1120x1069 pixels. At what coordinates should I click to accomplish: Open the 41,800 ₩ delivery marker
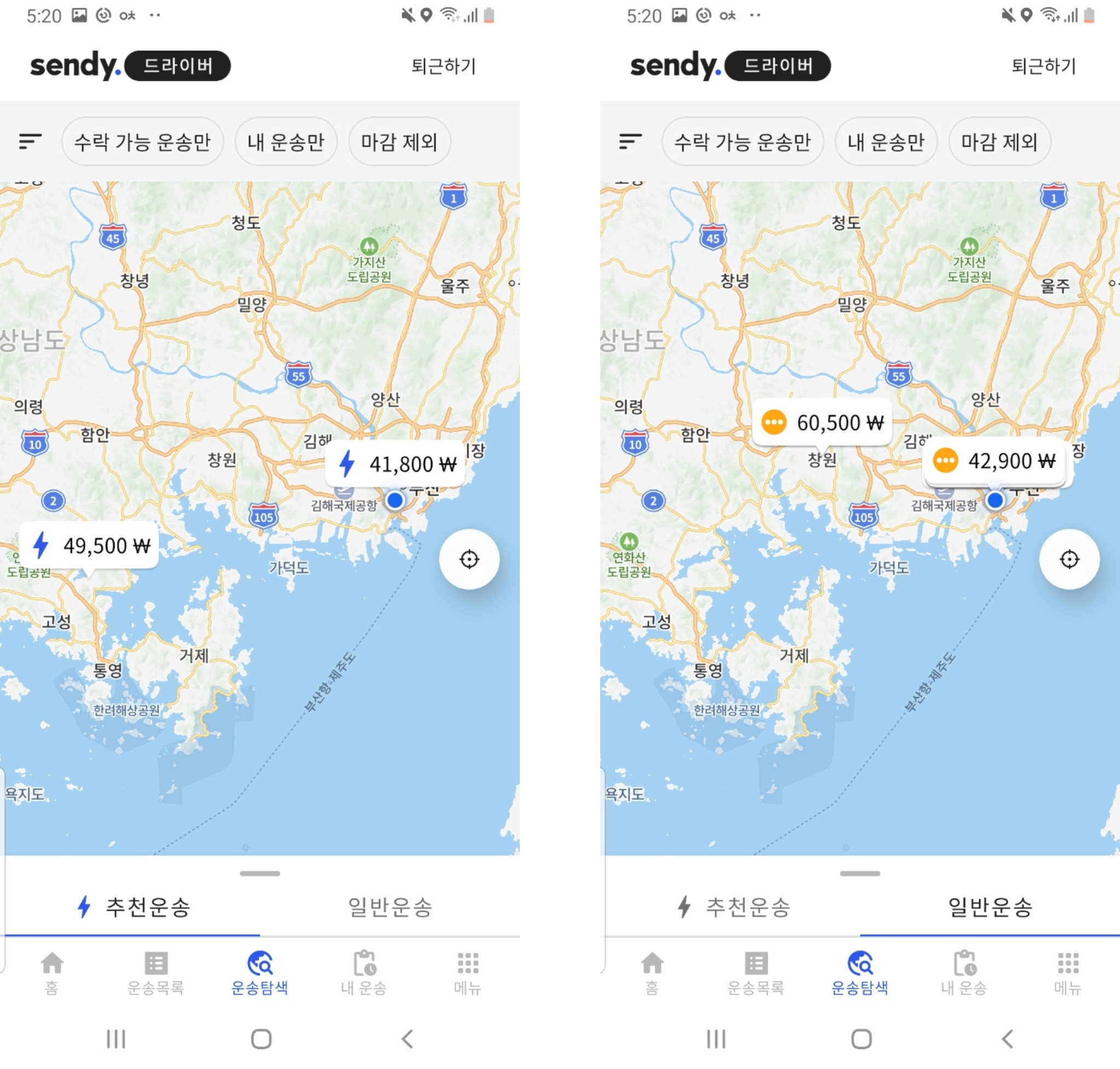[397, 464]
